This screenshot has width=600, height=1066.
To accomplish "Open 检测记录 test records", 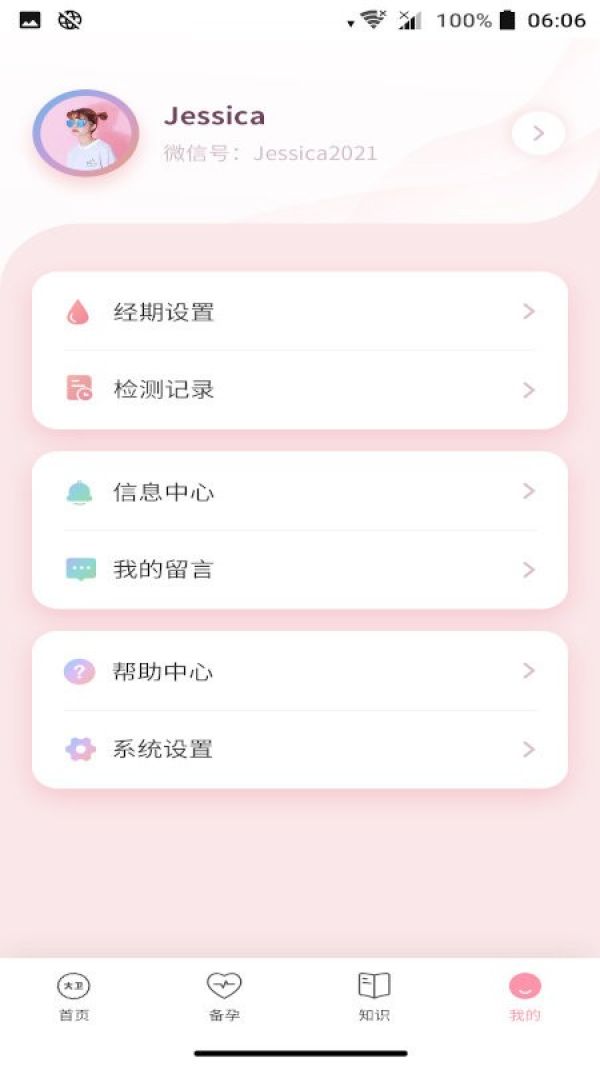I will click(x=300, y=390).
